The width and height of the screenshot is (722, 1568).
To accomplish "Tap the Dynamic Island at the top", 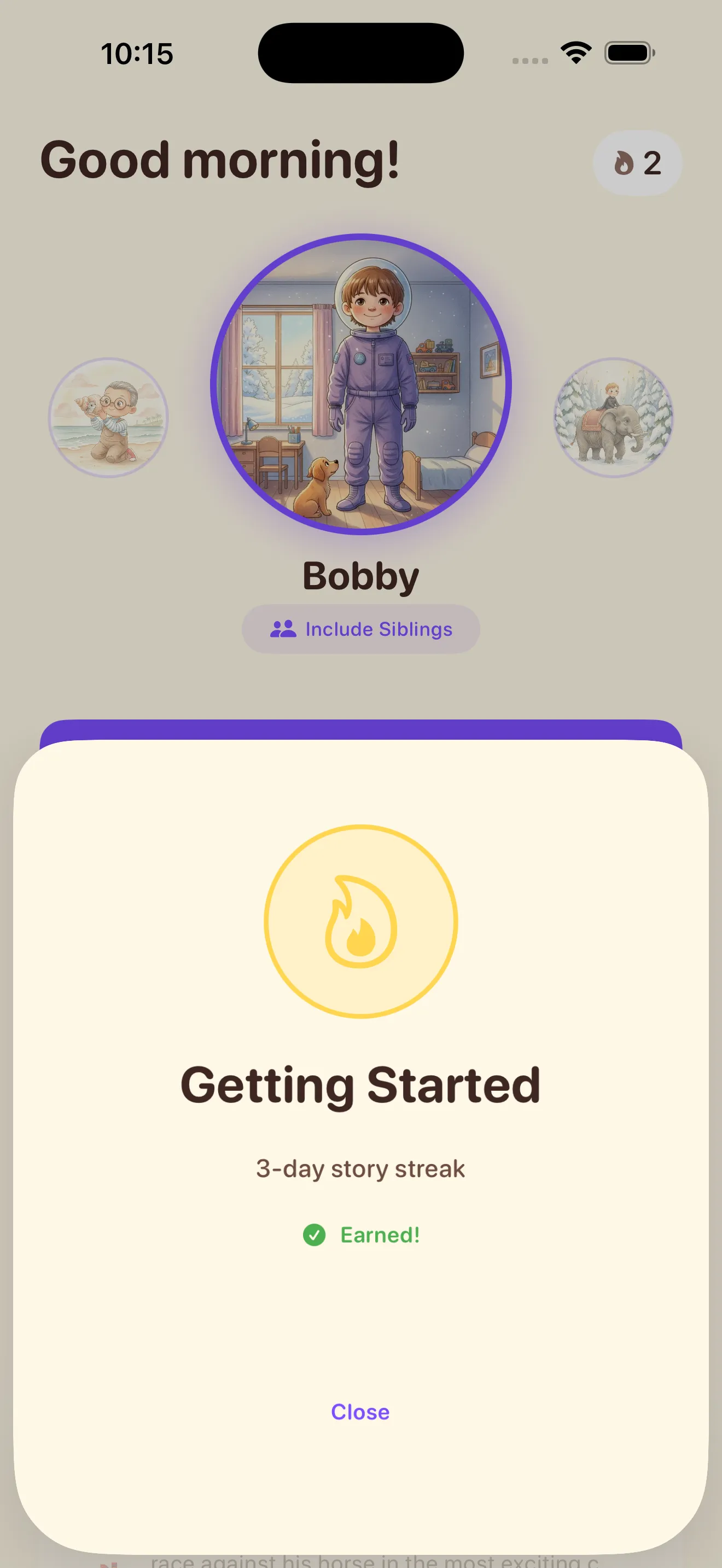I will coord(360,53).
